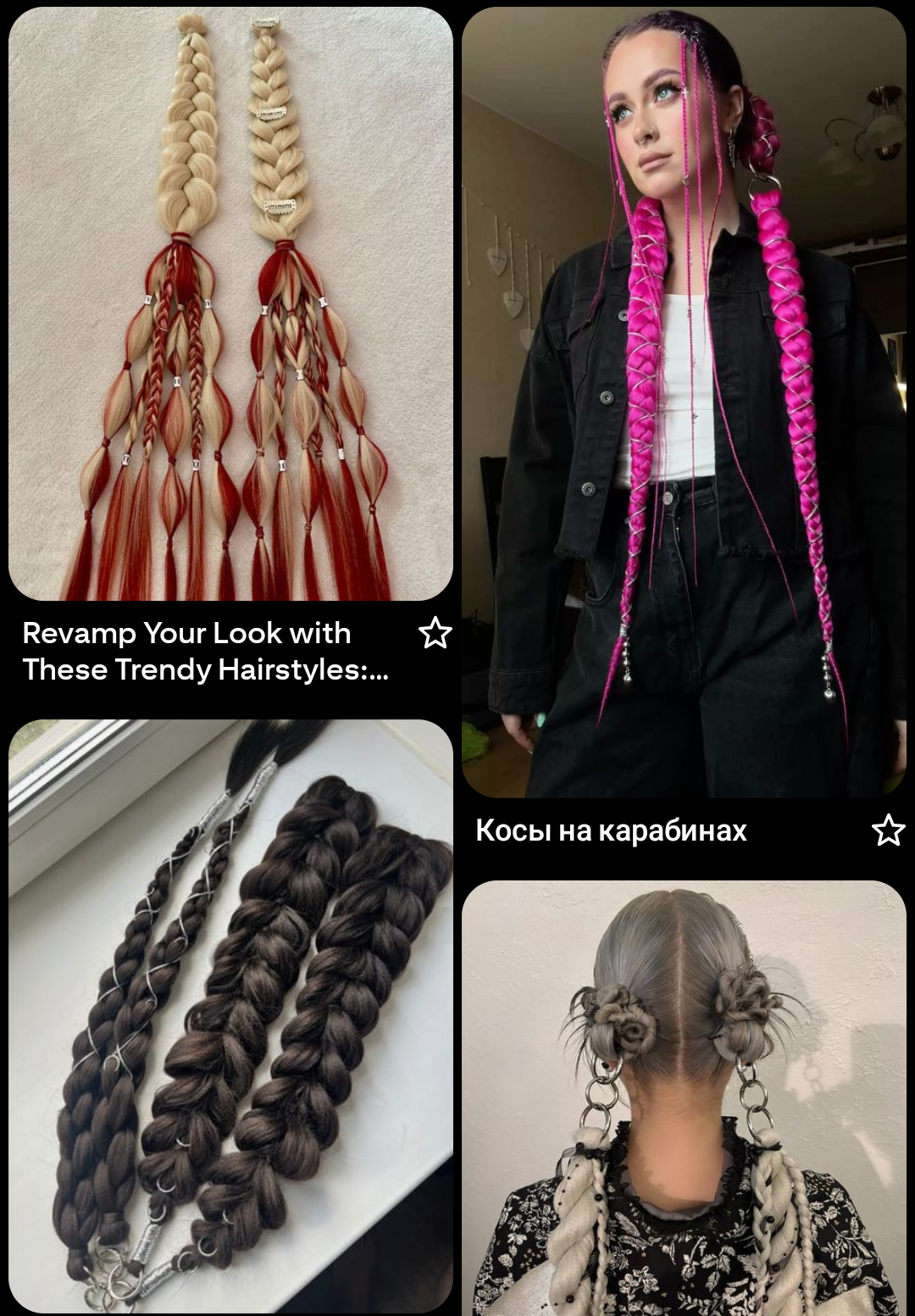View the silver space buns hairstyle pin
The height and width of the screenshot is (1316, 915).
684,1097
